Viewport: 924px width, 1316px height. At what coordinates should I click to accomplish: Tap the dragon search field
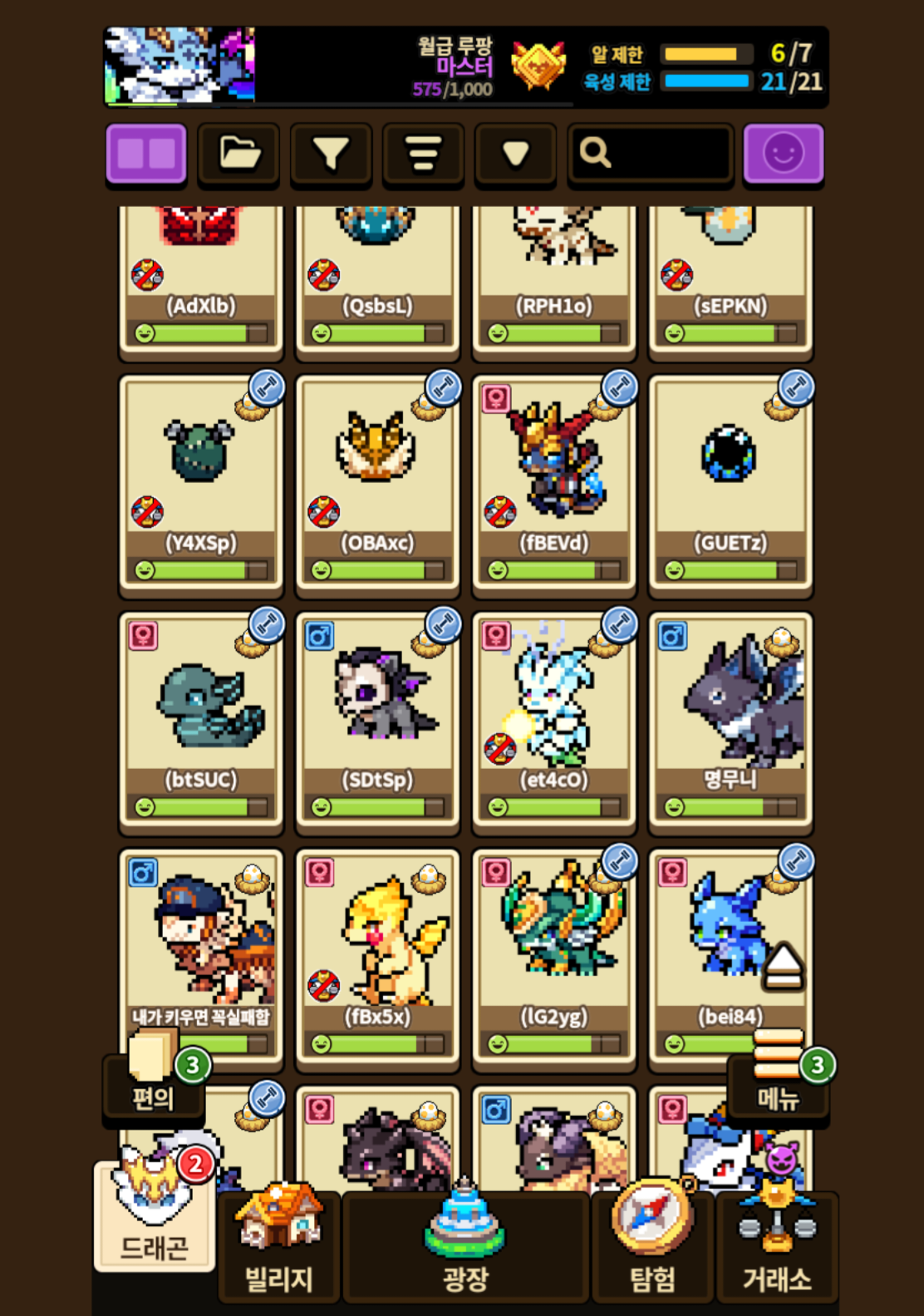tap(651, 154)
